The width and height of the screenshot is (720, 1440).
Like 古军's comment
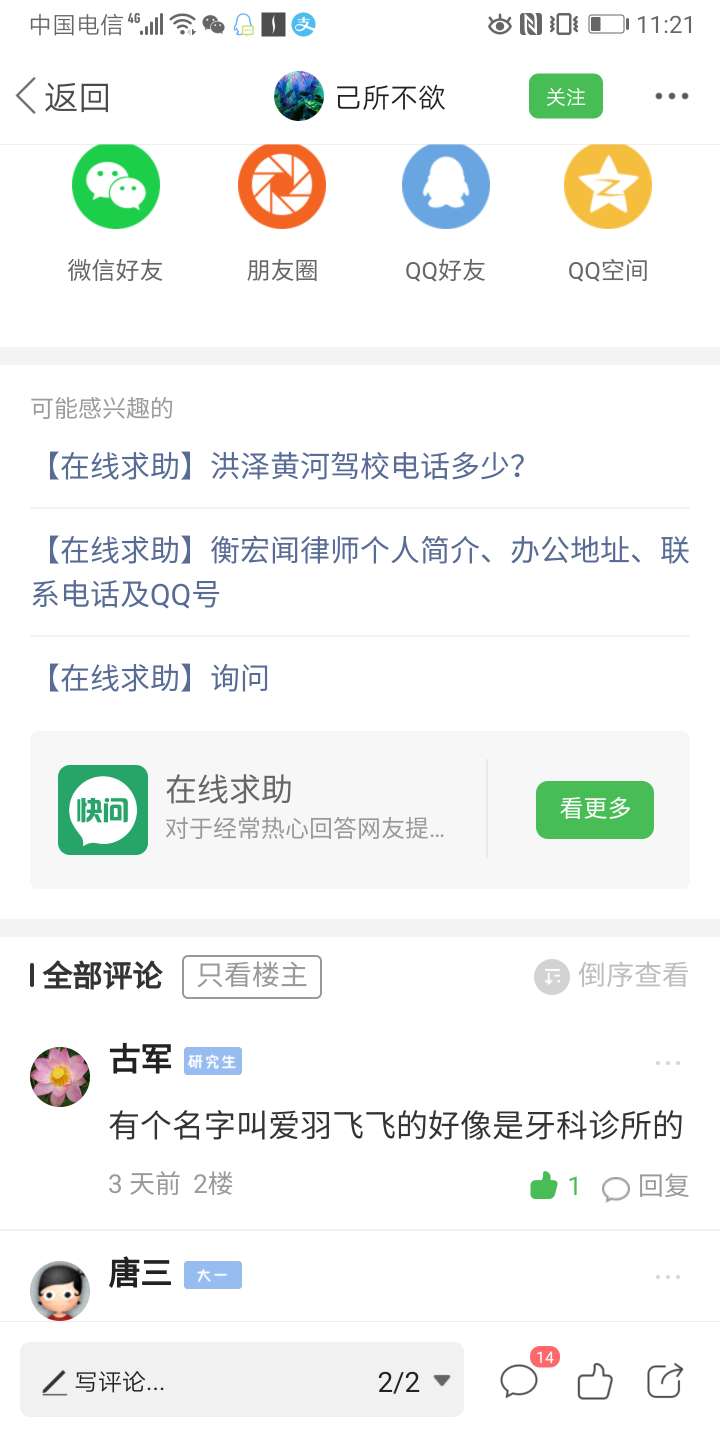(x=555, y=1187)
